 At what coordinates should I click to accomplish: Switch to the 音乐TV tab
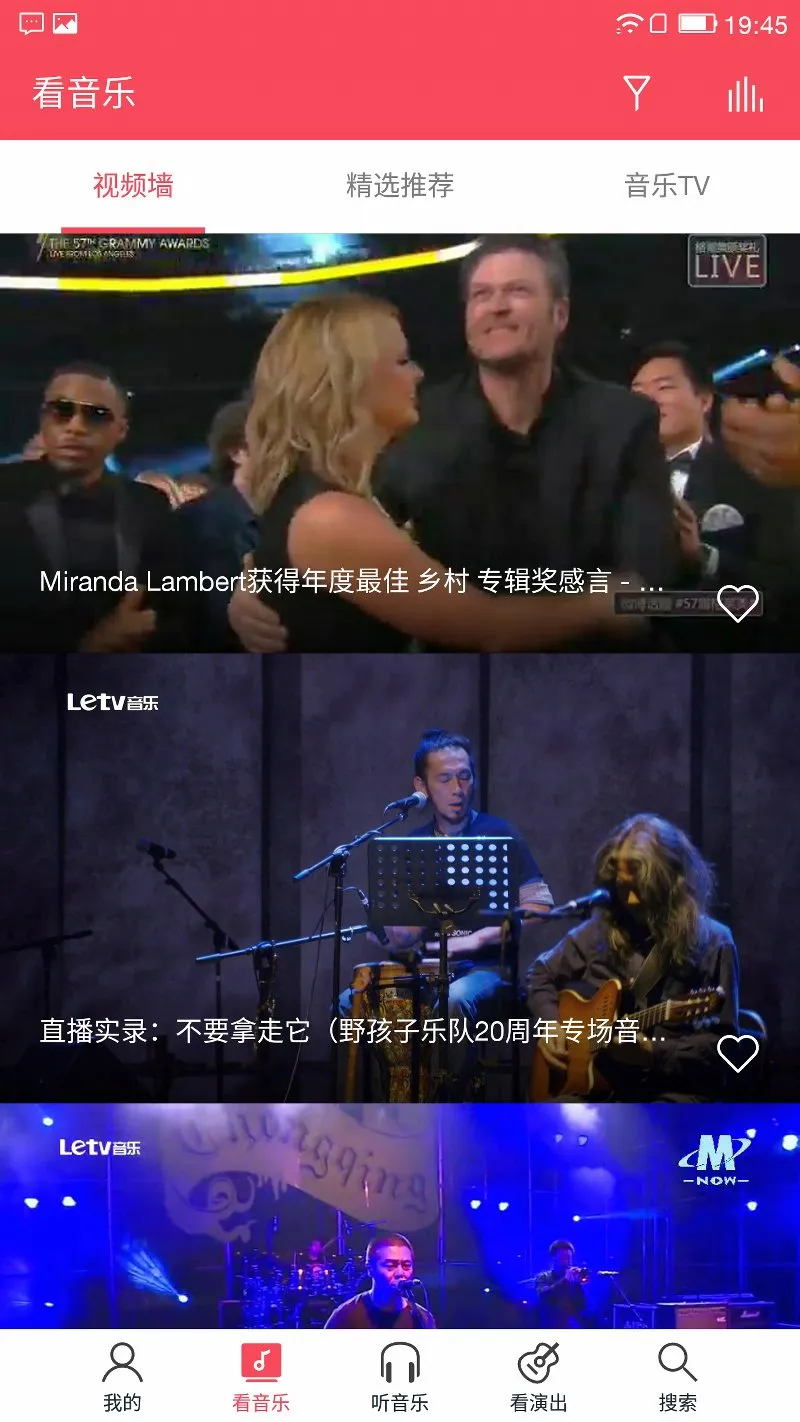point(667,186)
